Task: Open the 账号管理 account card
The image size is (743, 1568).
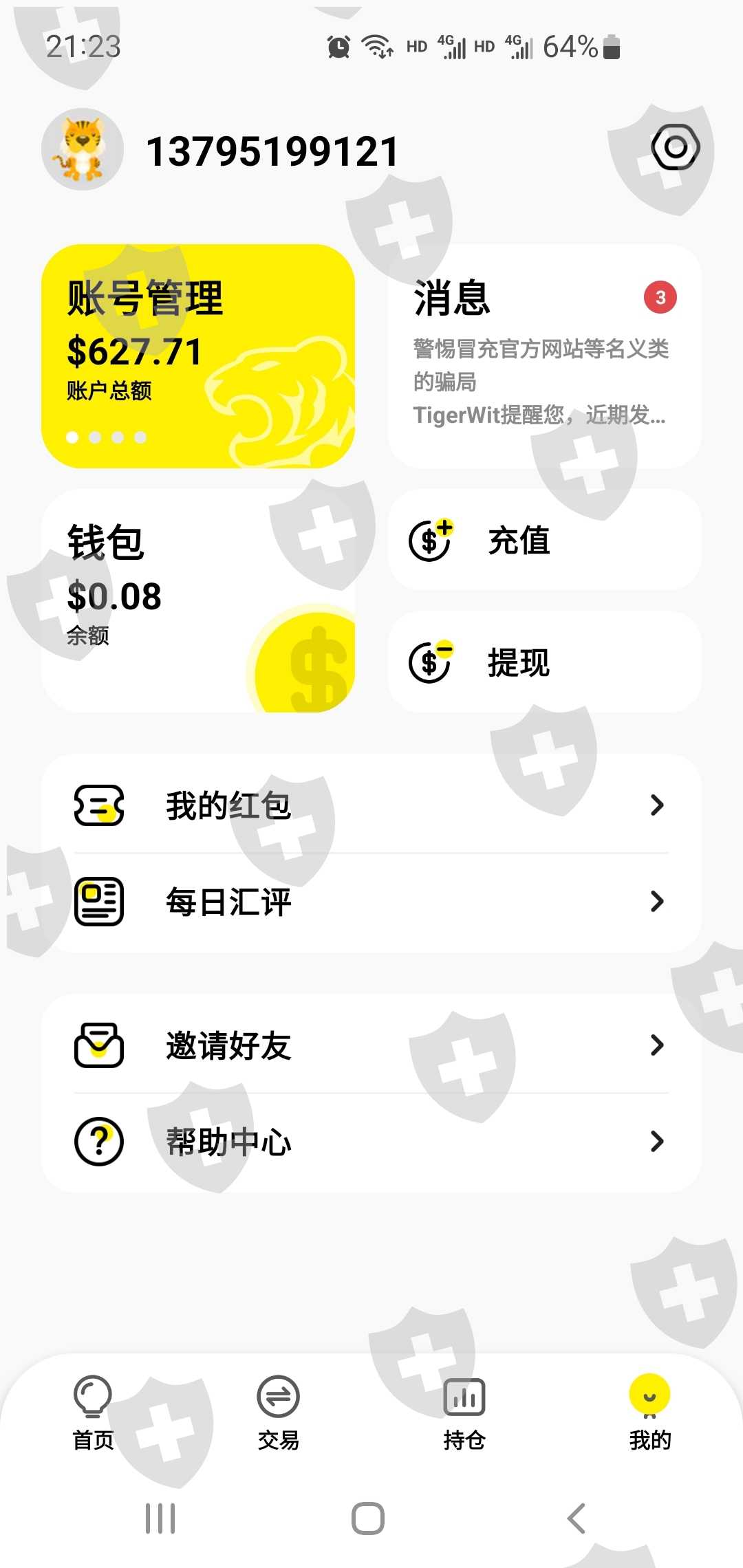Action: click(198, 356)
